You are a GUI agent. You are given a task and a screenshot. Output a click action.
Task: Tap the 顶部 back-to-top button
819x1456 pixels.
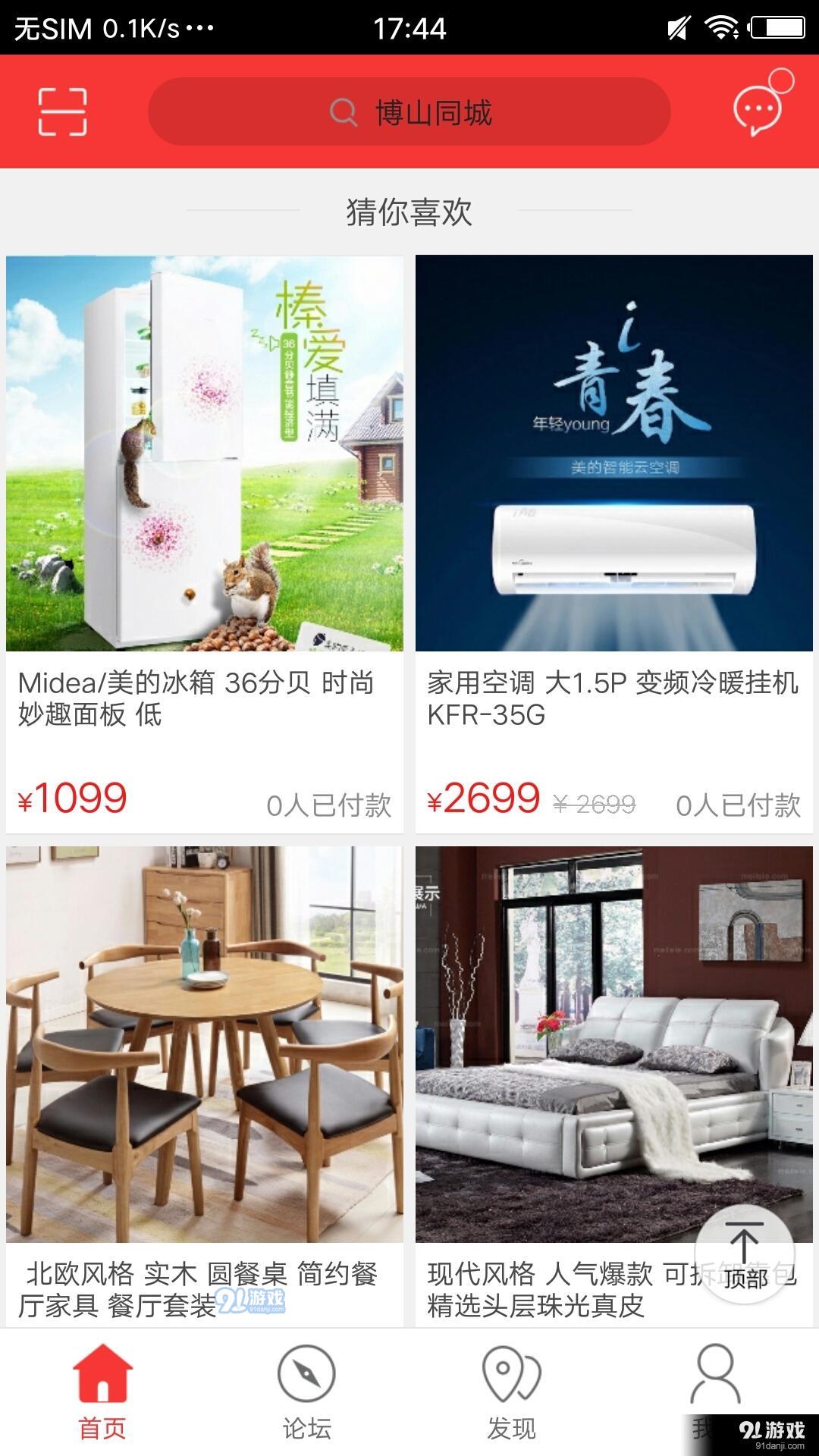click(x=744, y=1254)
